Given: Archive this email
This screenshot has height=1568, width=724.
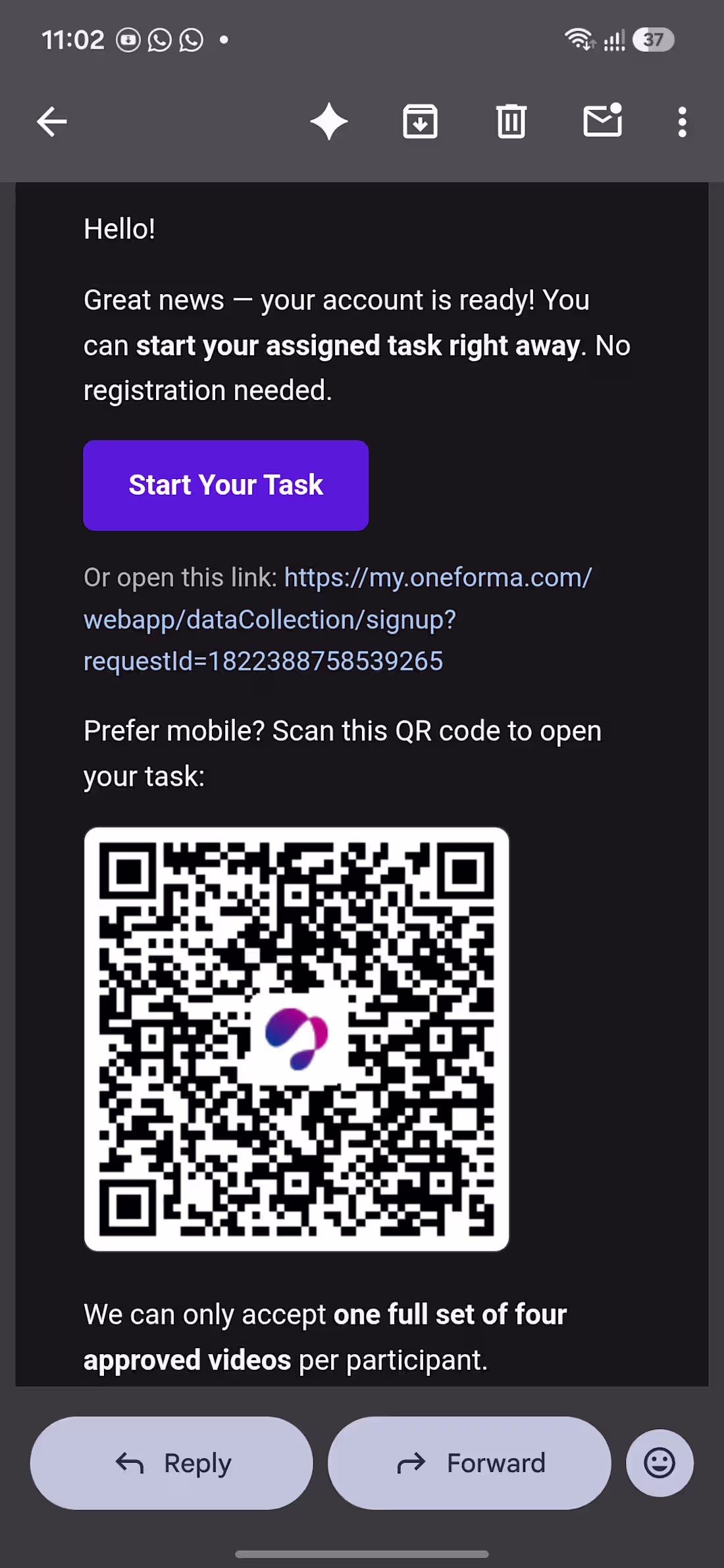Looking at the screenshot, I should pos(420,122).
